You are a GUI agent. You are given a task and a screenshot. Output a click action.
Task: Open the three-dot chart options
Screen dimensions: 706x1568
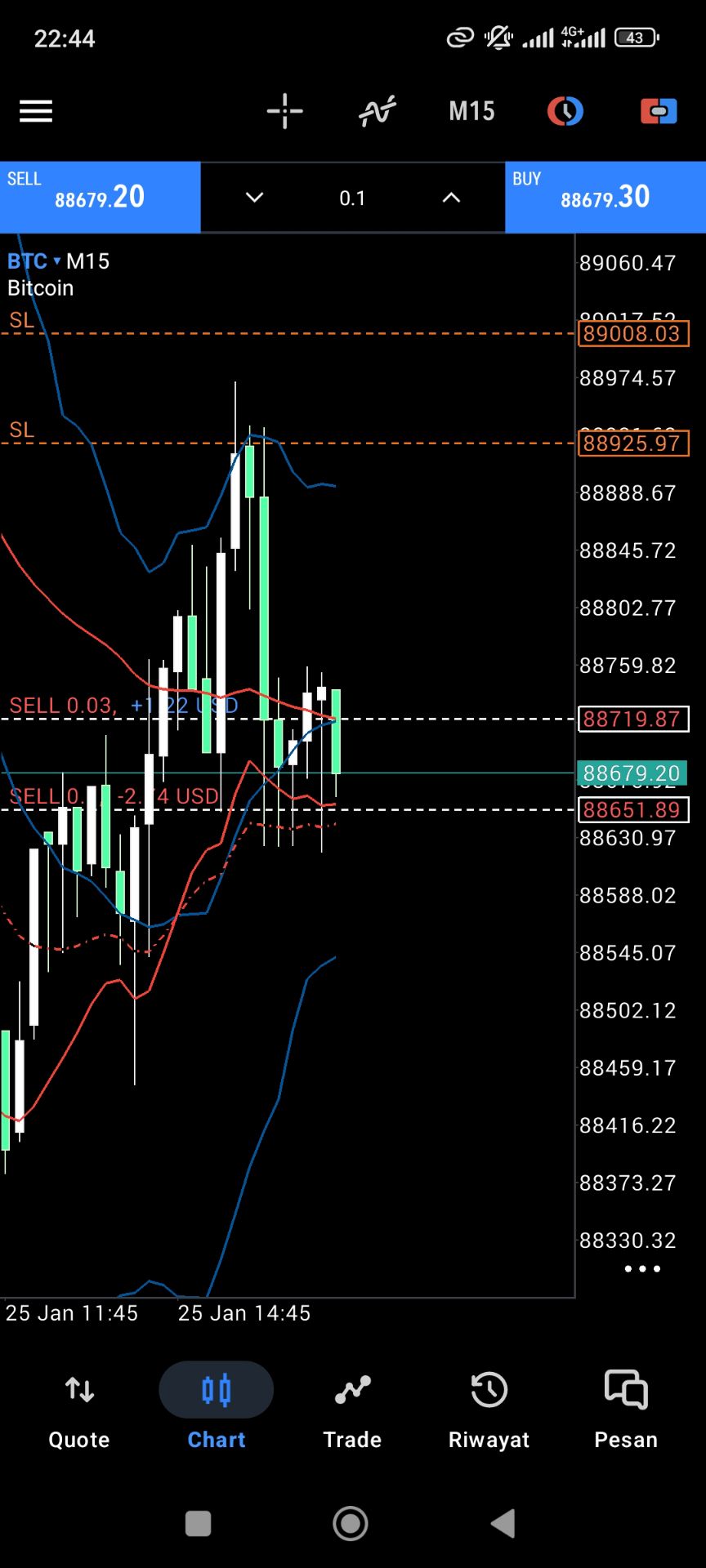coord(642,1269)
